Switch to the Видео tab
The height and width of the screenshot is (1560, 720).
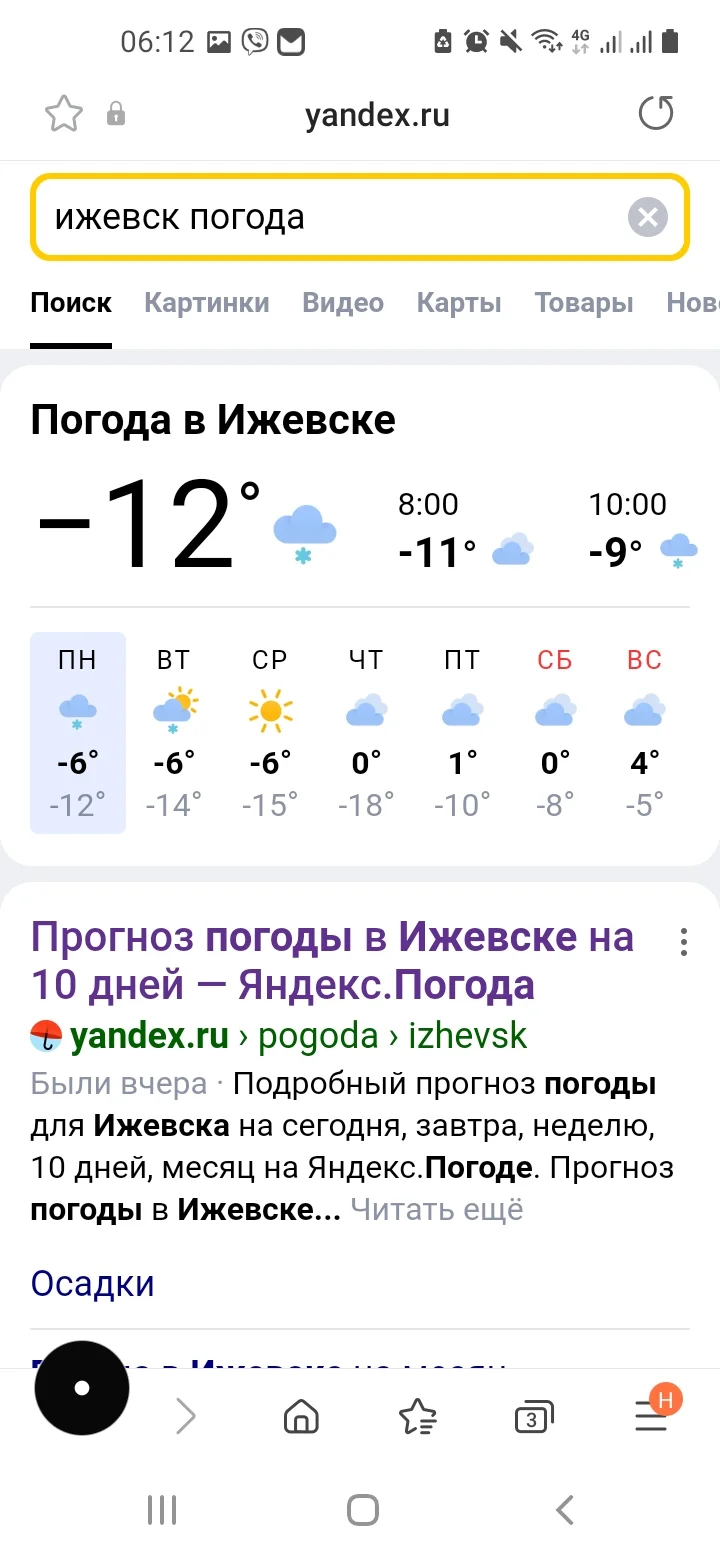343,303
